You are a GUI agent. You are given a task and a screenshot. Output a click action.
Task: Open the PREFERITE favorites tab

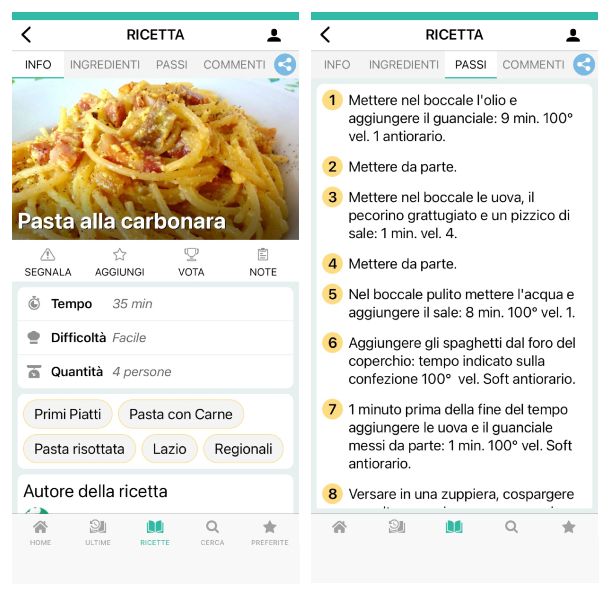click(269, 532)
